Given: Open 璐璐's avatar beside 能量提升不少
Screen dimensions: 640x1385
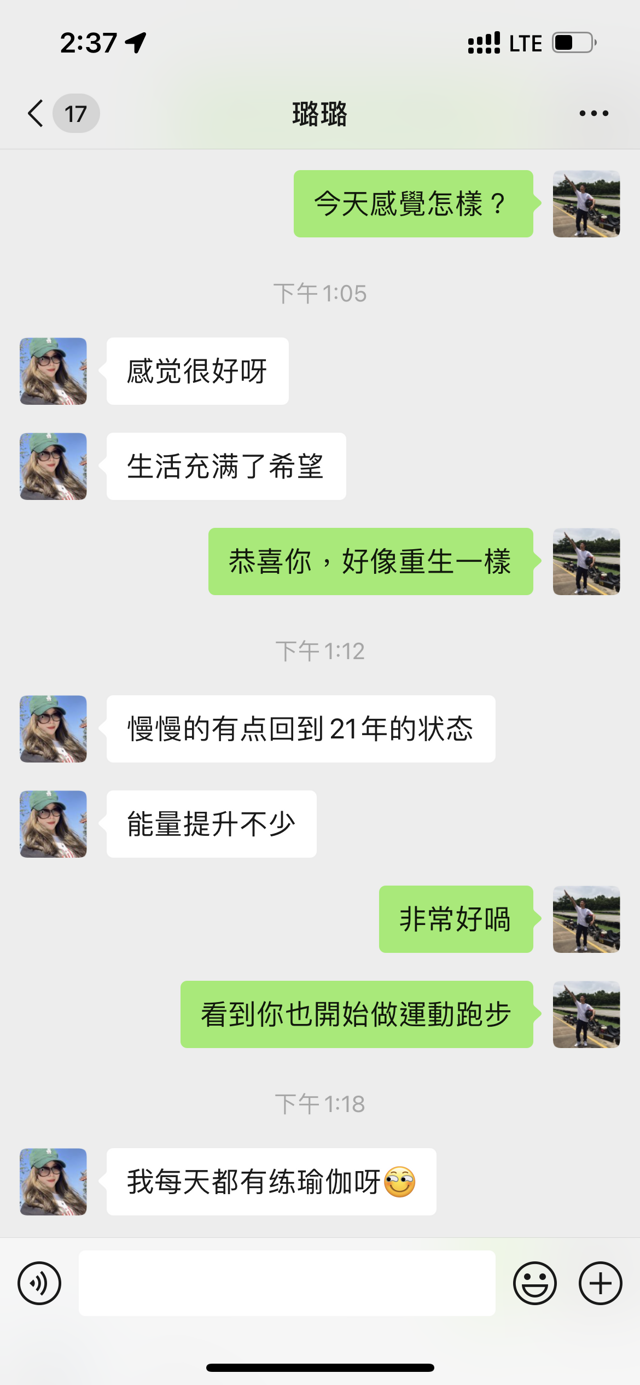Looking at the screenshot, I should pos(53,824).
